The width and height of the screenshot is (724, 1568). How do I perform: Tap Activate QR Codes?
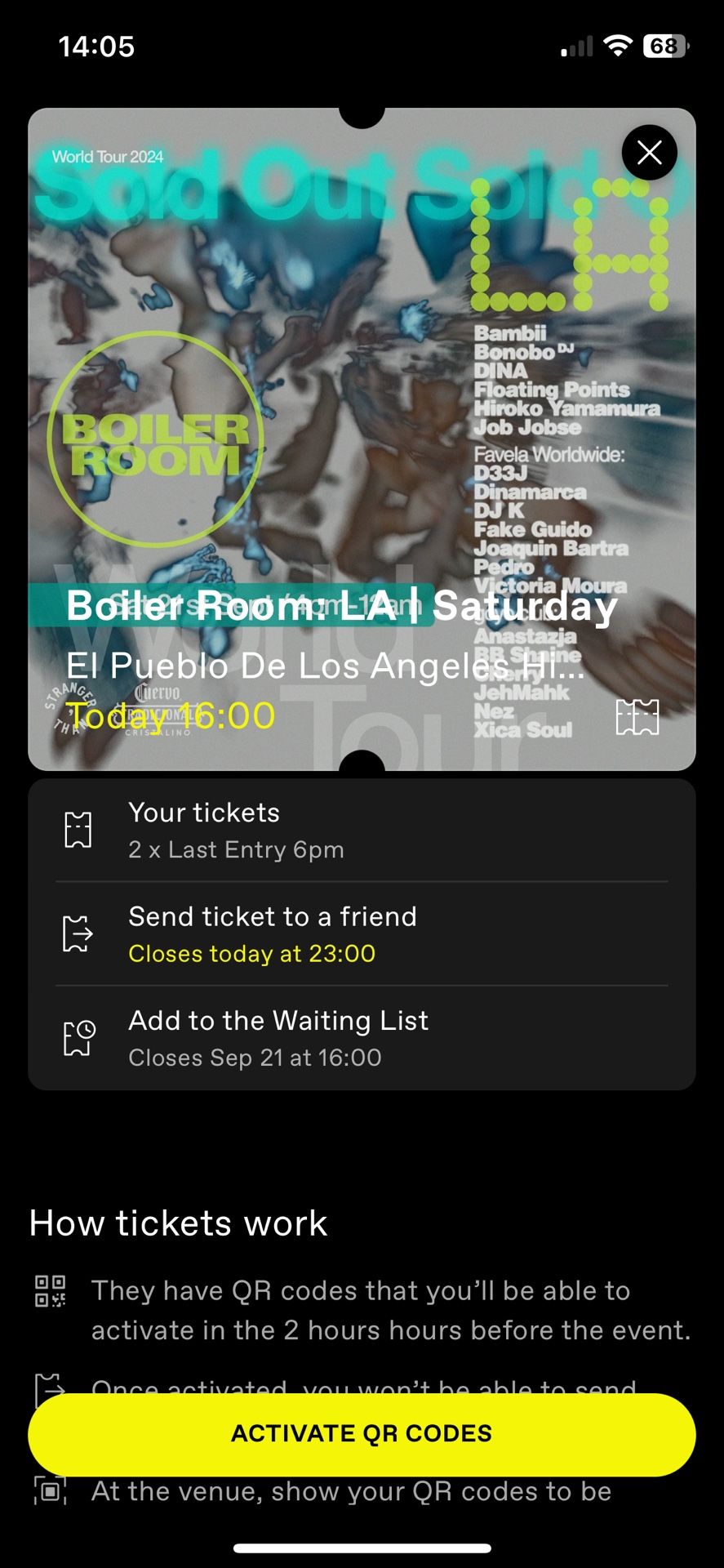pyautogui.click(x=362, y=1434)
